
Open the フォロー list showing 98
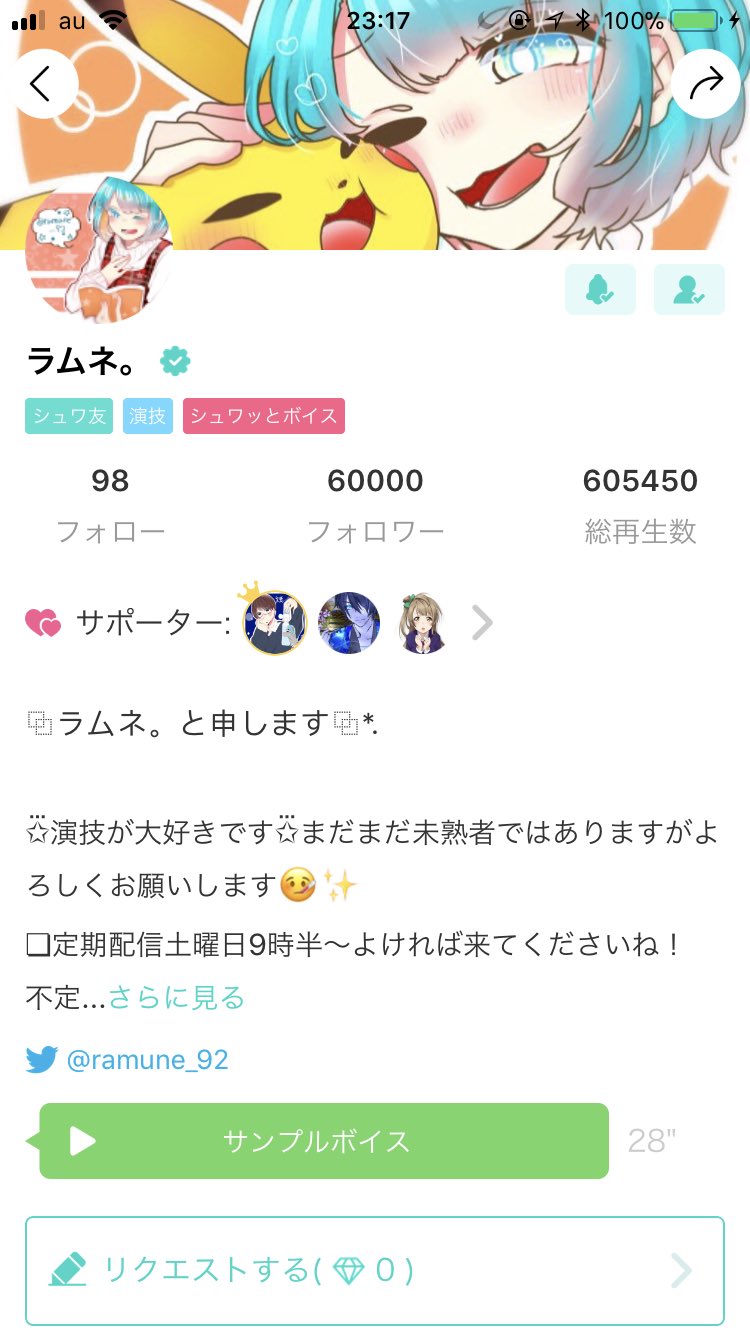tap(110, 505)
